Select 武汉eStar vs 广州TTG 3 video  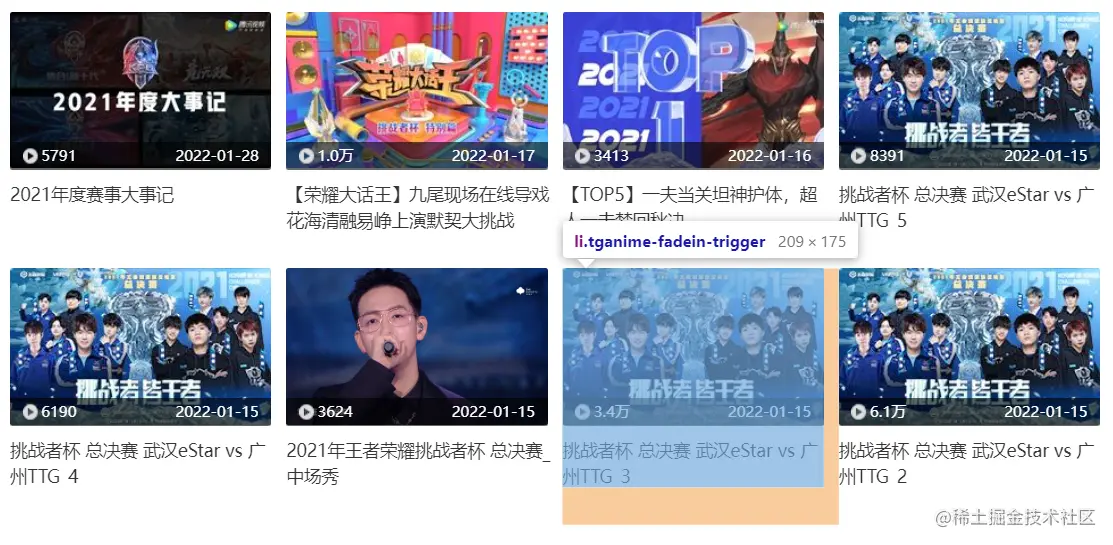click(x=693, y=347)
